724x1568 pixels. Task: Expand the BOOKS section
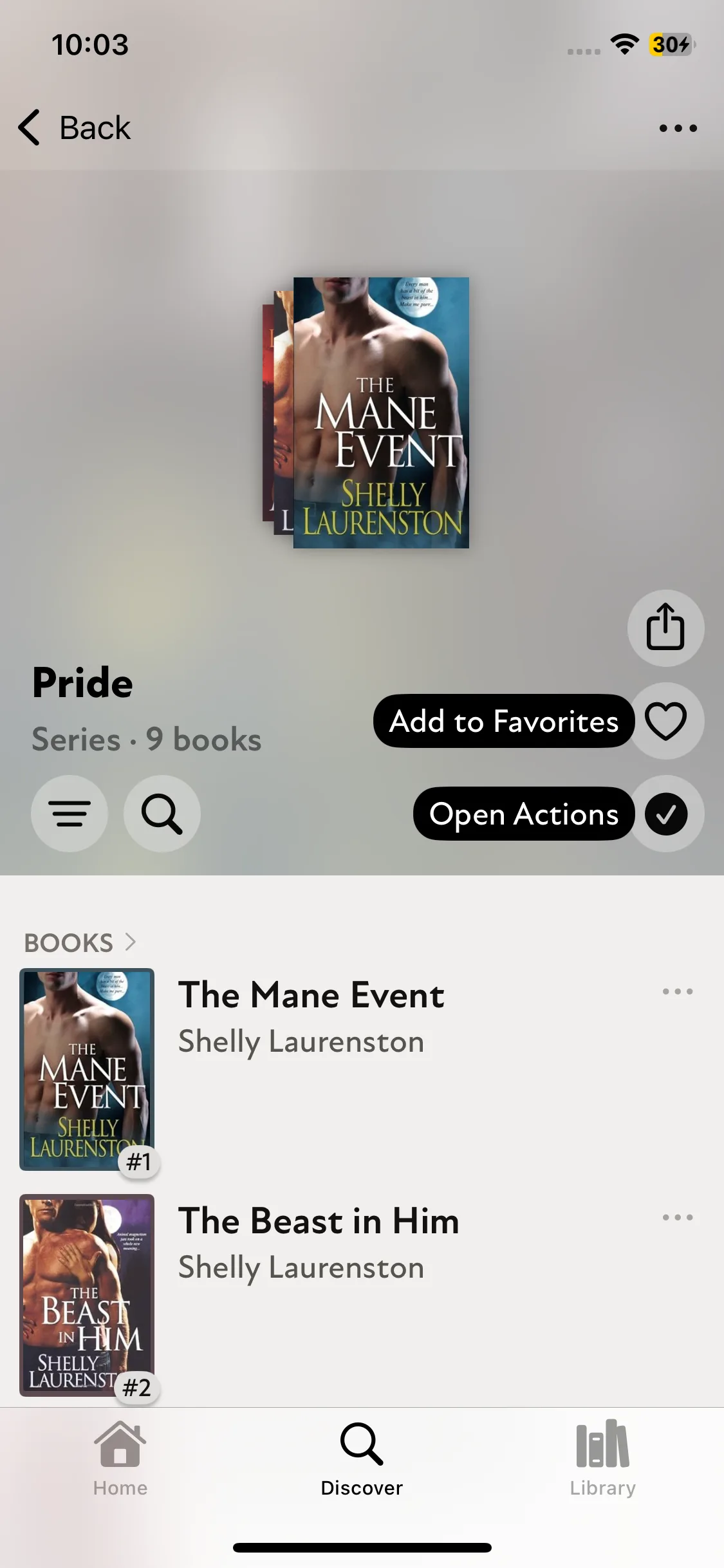pos(80,943)
